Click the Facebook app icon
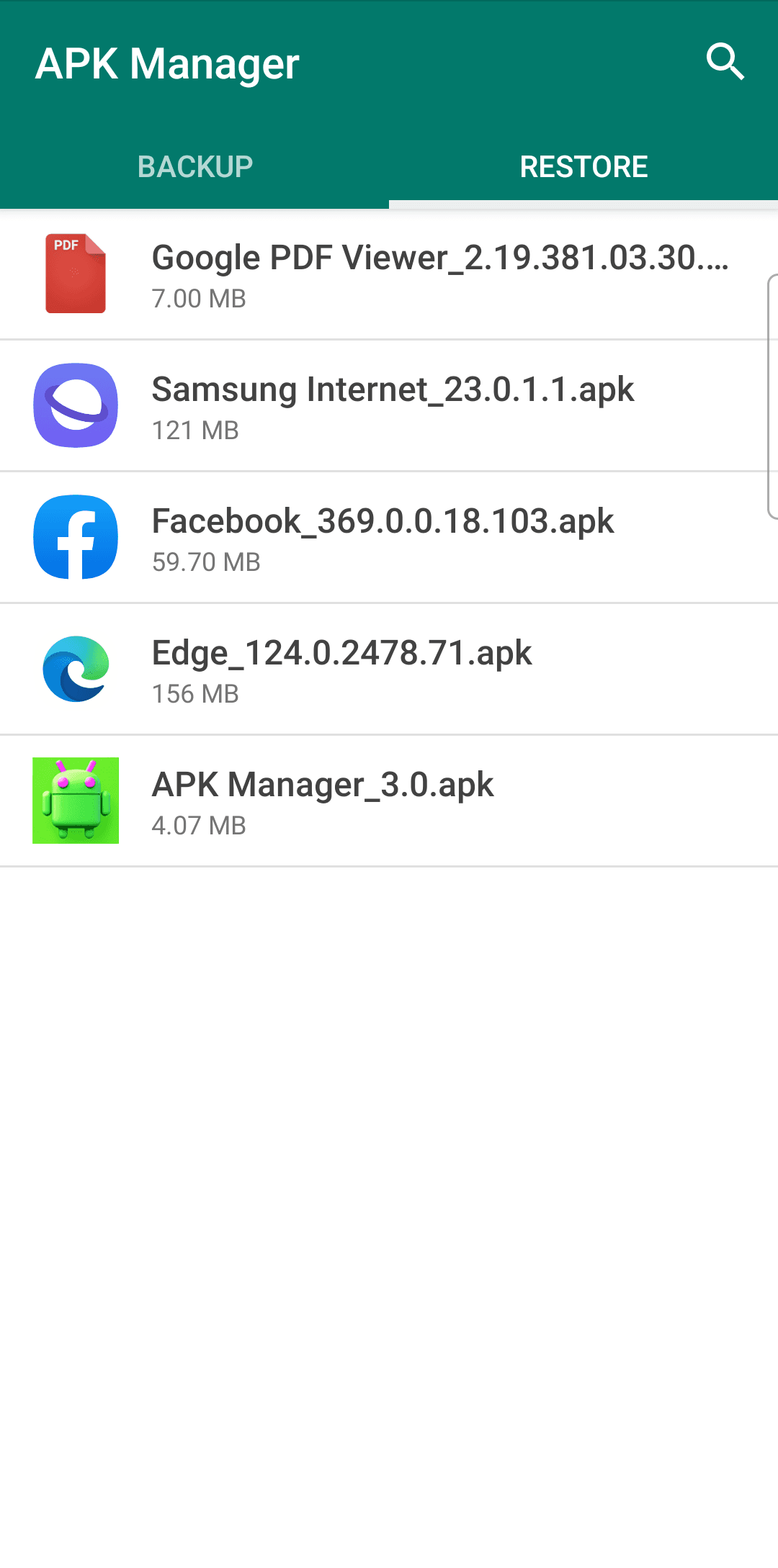 click(76, 537)
